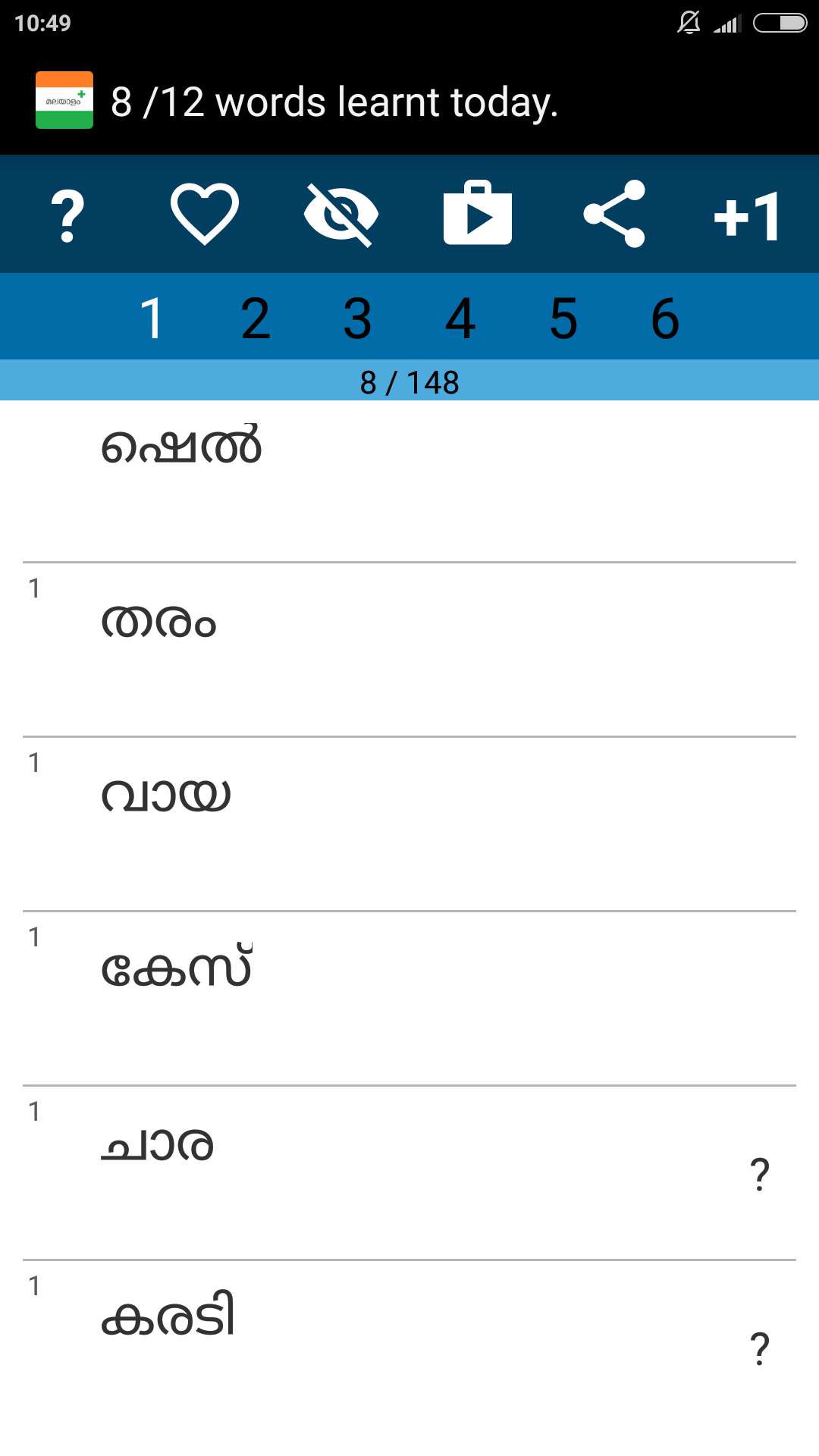Screen dimensions: 819x1456
Task: Tap the 8 / 148 progress bar
Action: [x=409, y=381]
